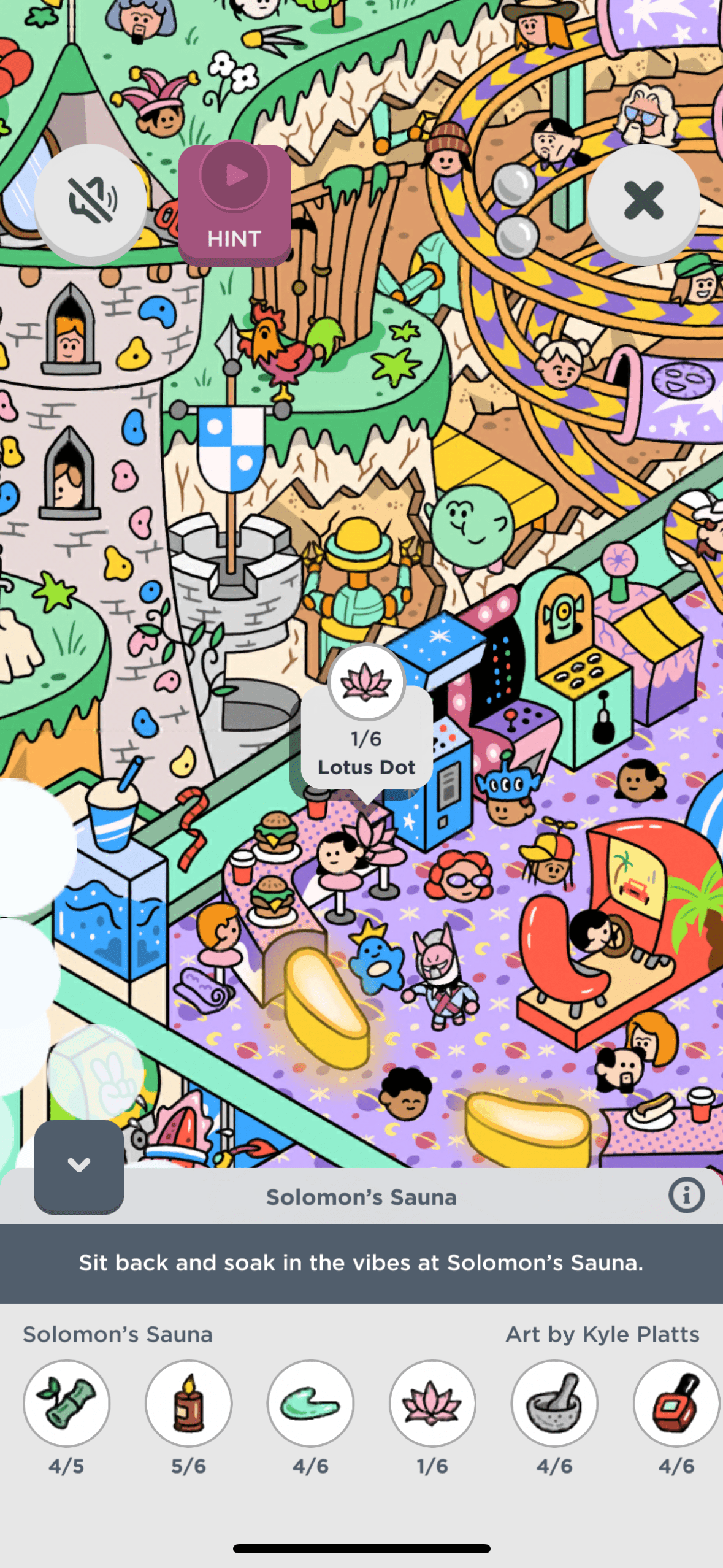Select the mortar and pestle item

click(554, 1403)
